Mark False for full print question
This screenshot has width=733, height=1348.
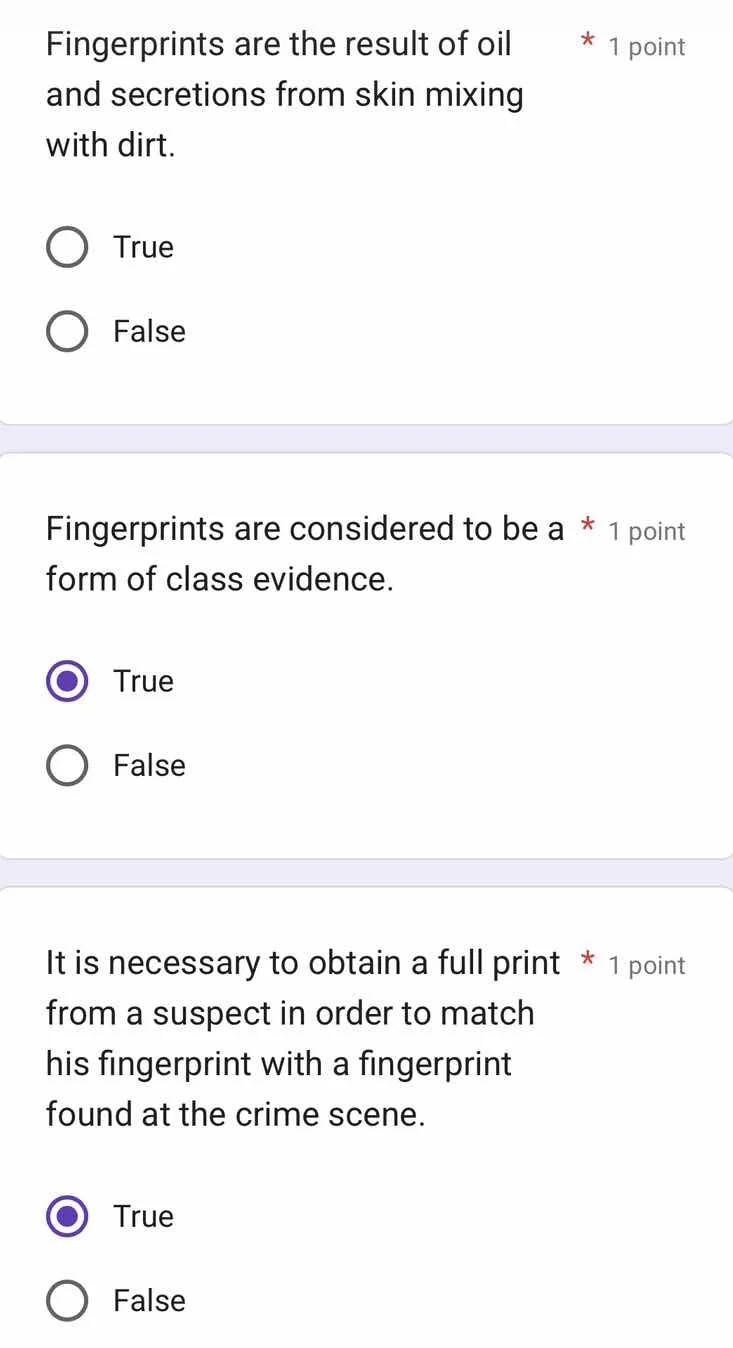pos(67,1300)
